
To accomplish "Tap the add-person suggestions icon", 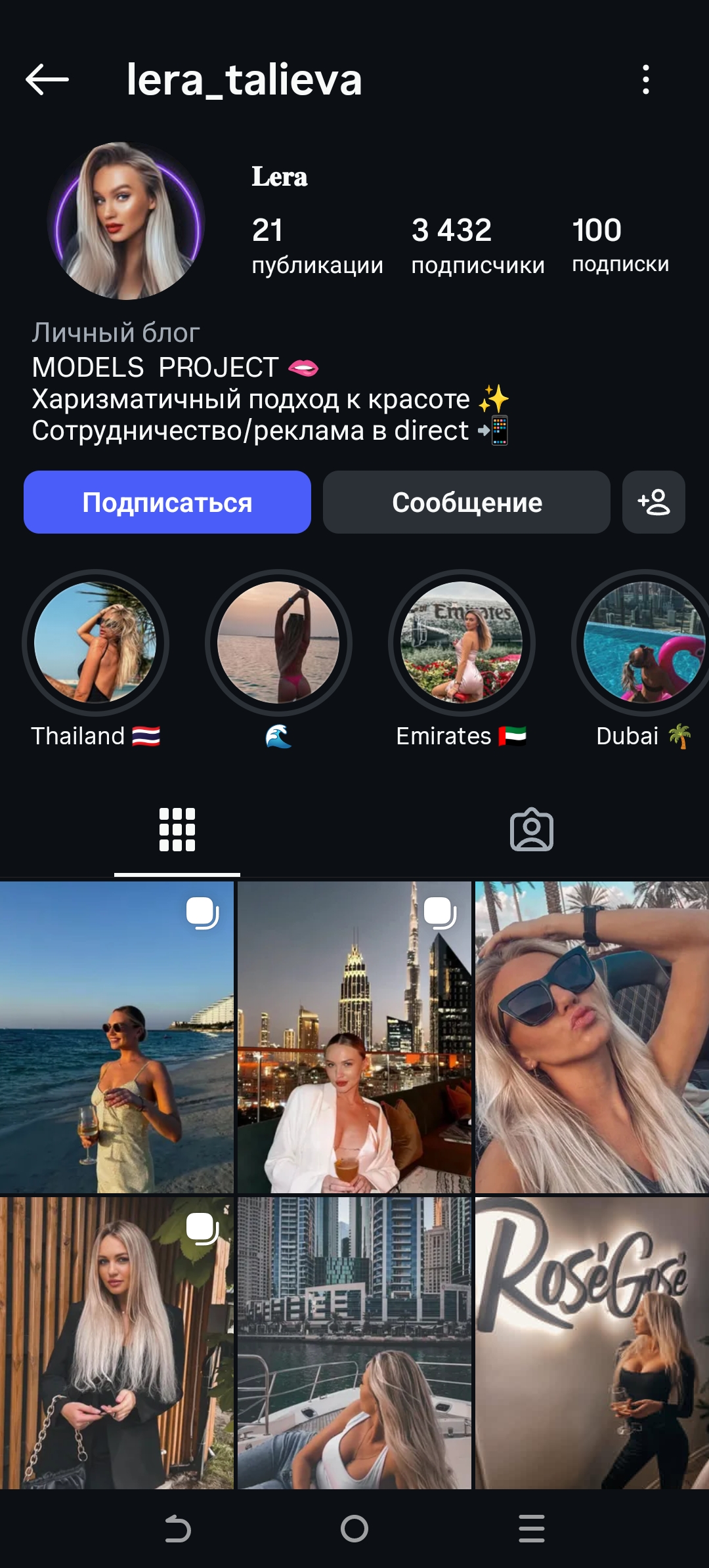I will (x=653, y=502).
